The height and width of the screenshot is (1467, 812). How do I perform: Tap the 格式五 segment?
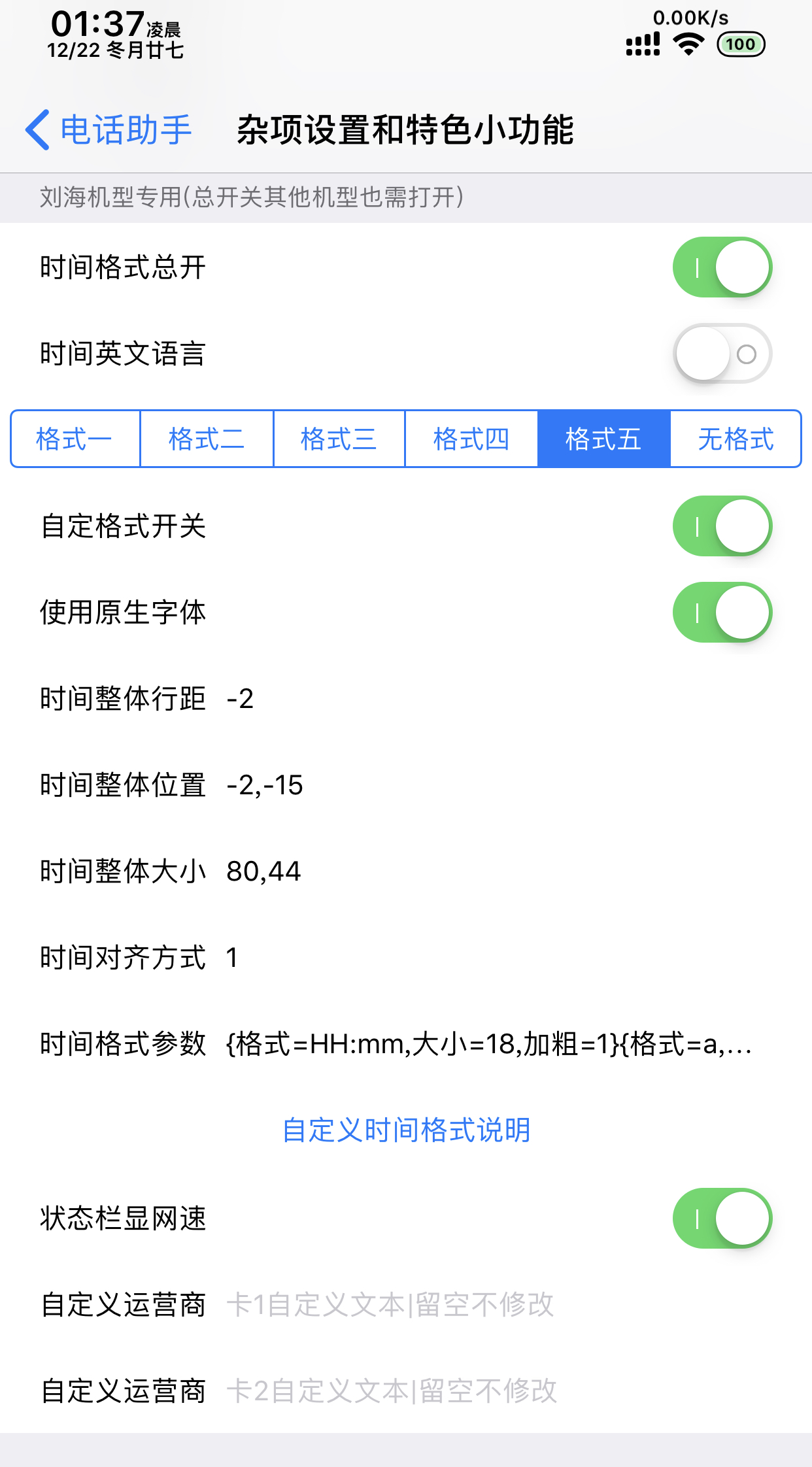(603, 439)
